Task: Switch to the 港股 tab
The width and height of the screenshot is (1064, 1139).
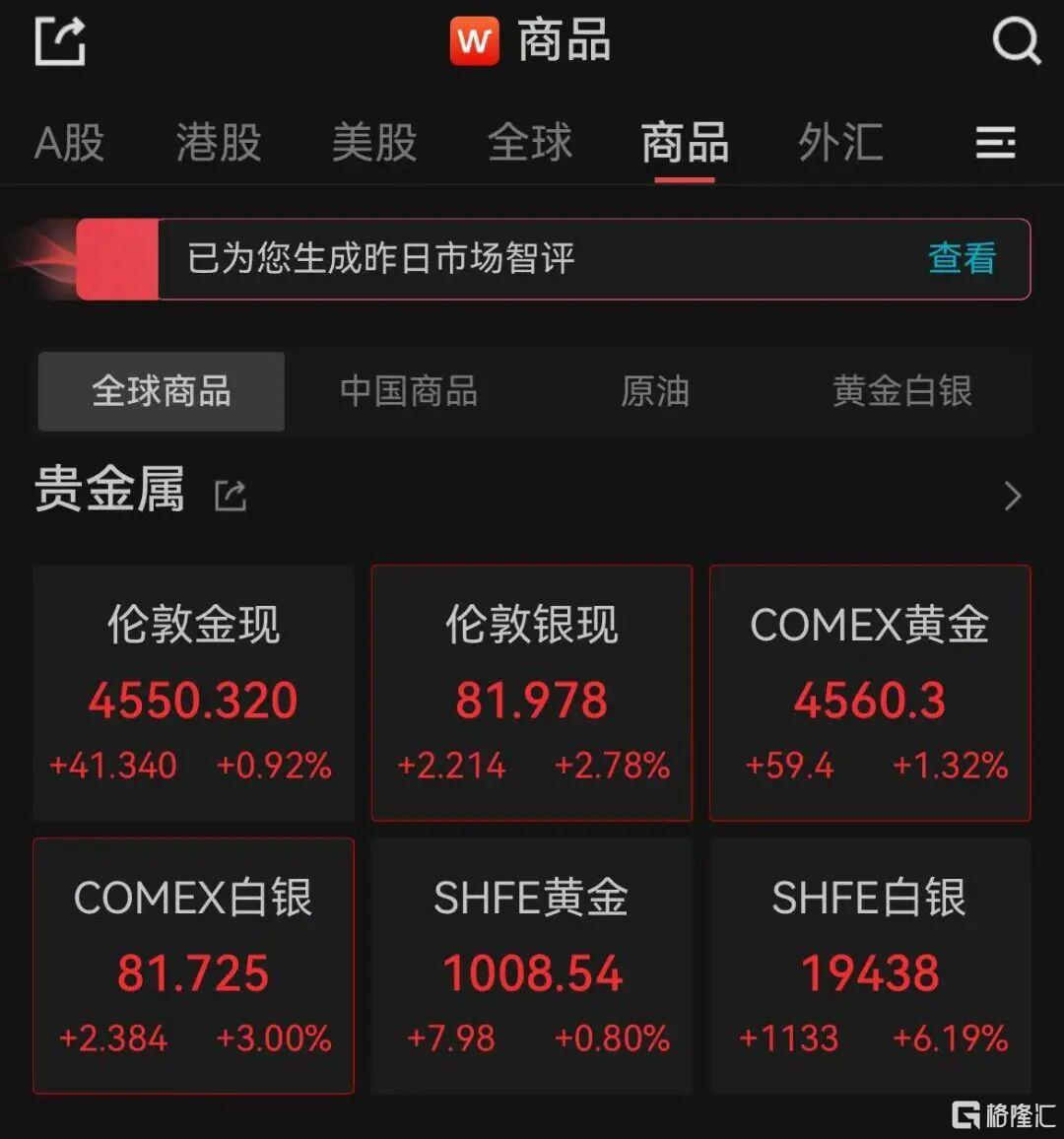Action: click(x=219, y=142)
